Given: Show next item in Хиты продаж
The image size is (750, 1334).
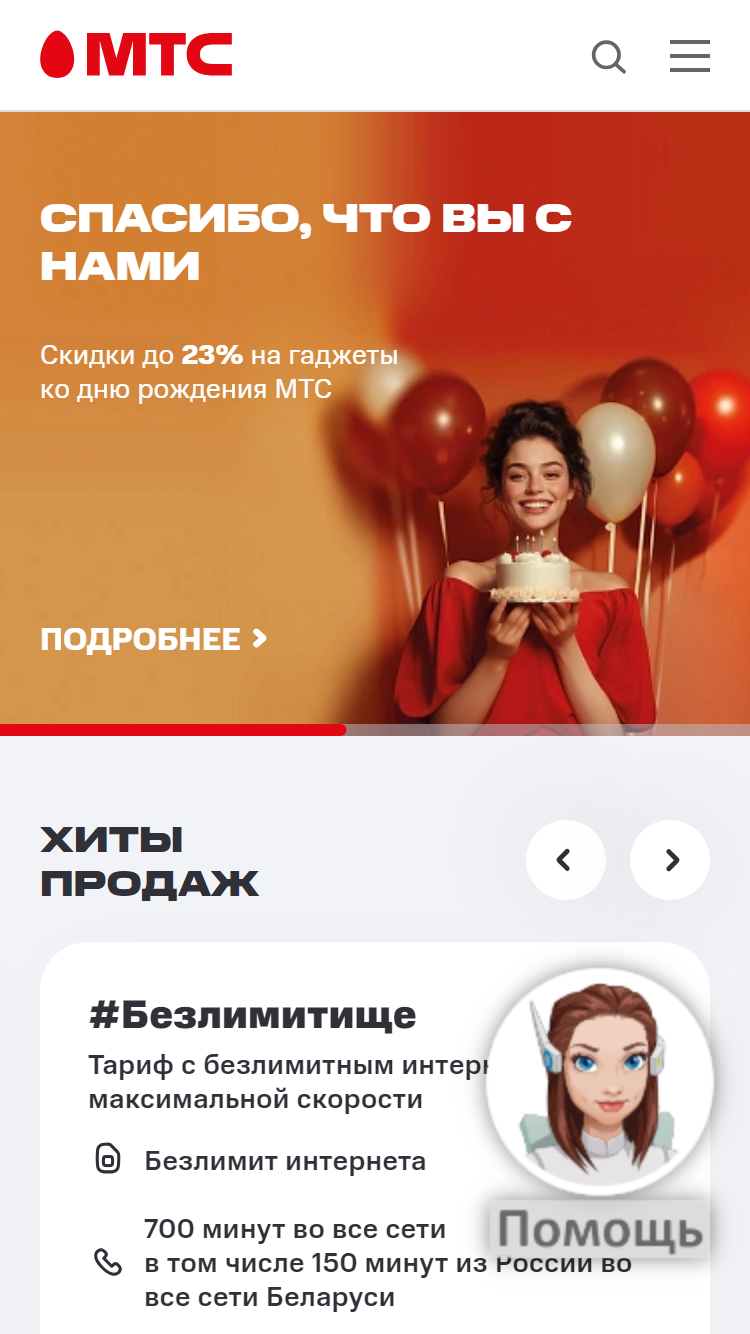Looking at the screenshot, I should tap(670, 860).
